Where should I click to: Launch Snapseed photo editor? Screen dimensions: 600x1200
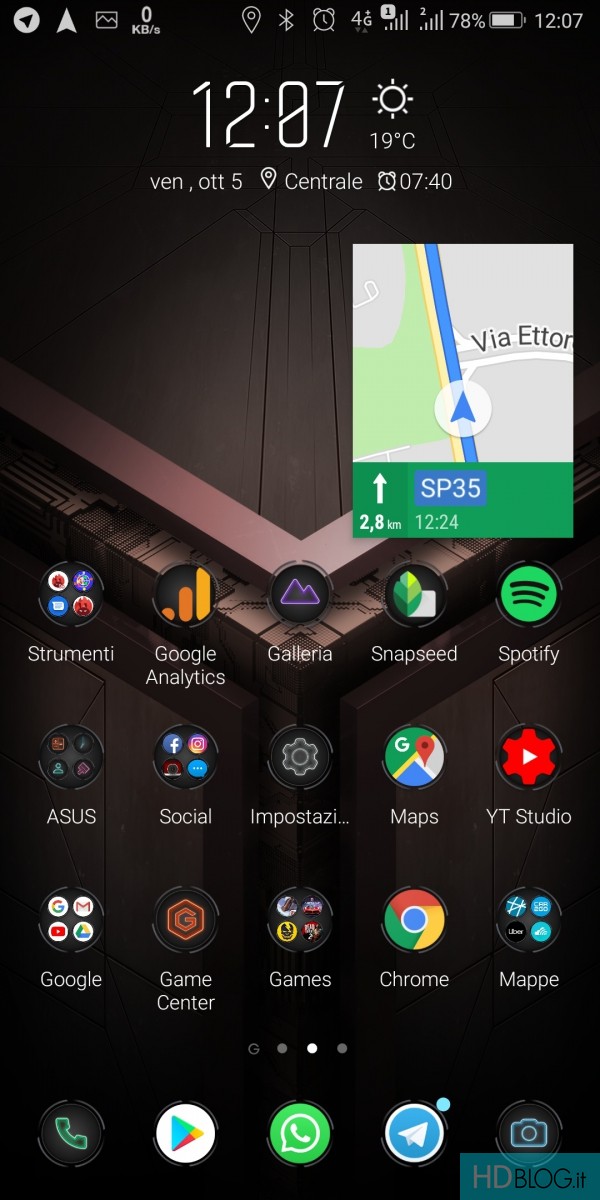tap(414, 595)
